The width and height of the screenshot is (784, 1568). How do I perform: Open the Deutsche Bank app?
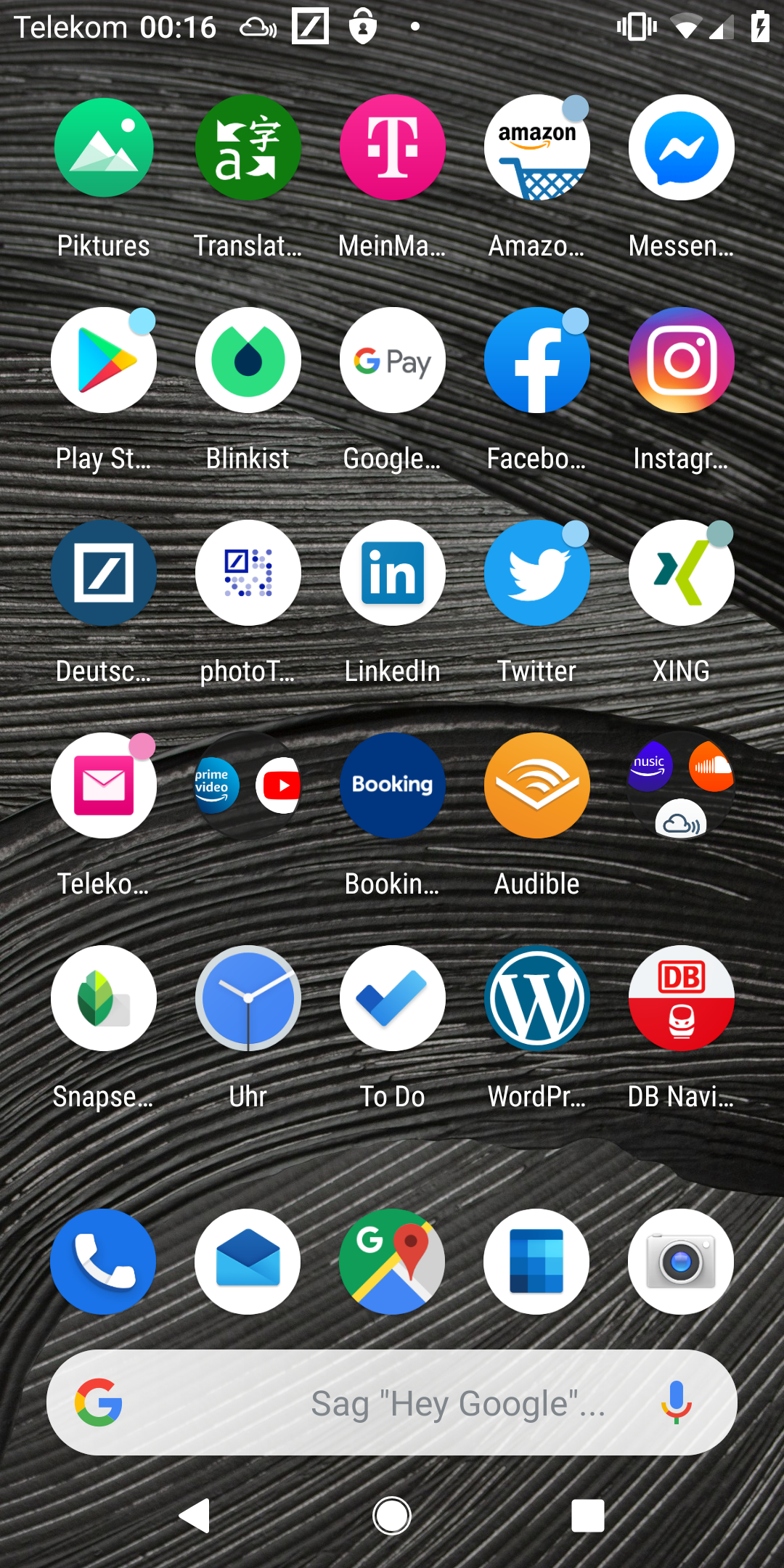(x=104, y=573)
